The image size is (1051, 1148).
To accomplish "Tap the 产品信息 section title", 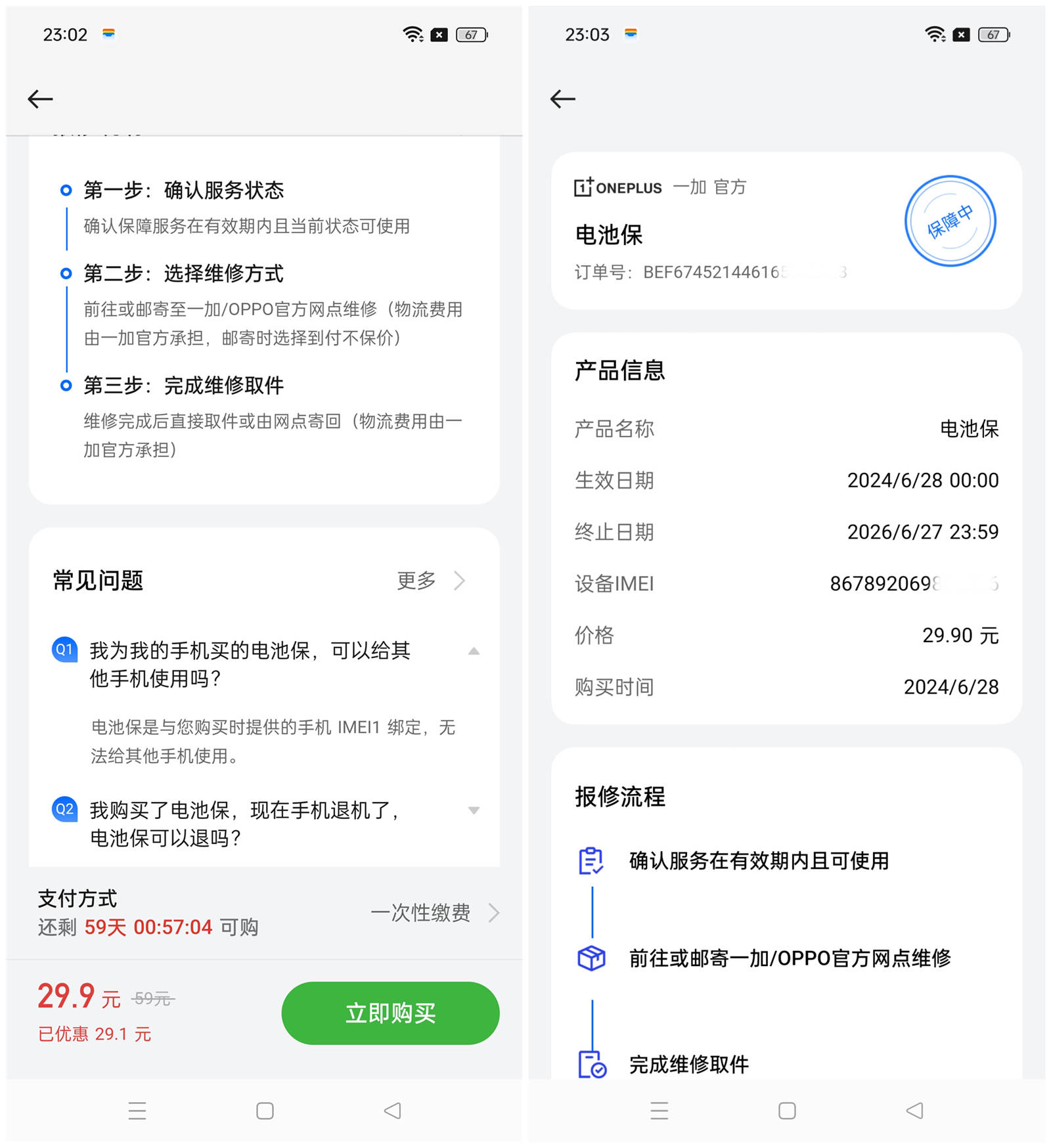I will (x=619, y=370).
